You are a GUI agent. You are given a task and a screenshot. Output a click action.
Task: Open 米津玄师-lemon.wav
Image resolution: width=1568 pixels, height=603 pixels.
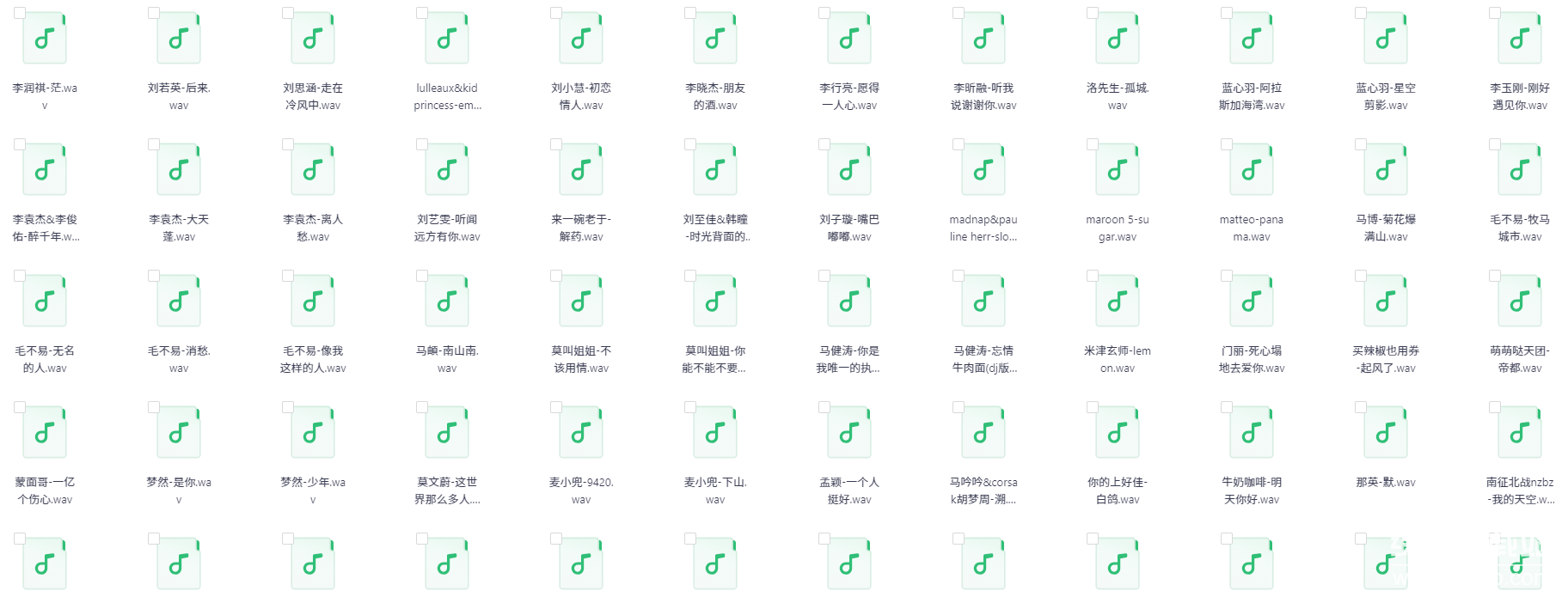(x=1118, y=302)
